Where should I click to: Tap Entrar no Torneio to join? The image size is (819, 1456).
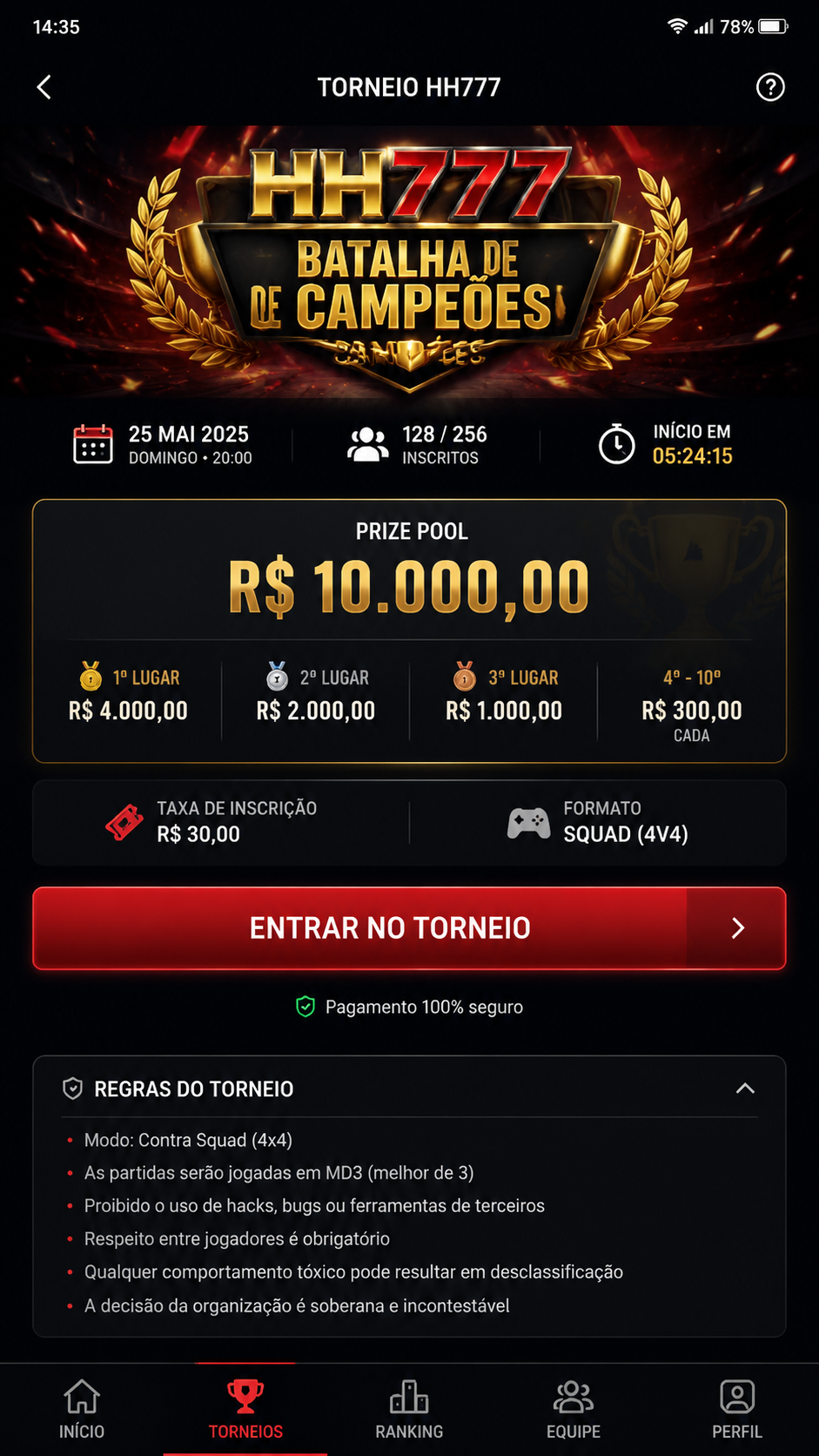[409, 928]
